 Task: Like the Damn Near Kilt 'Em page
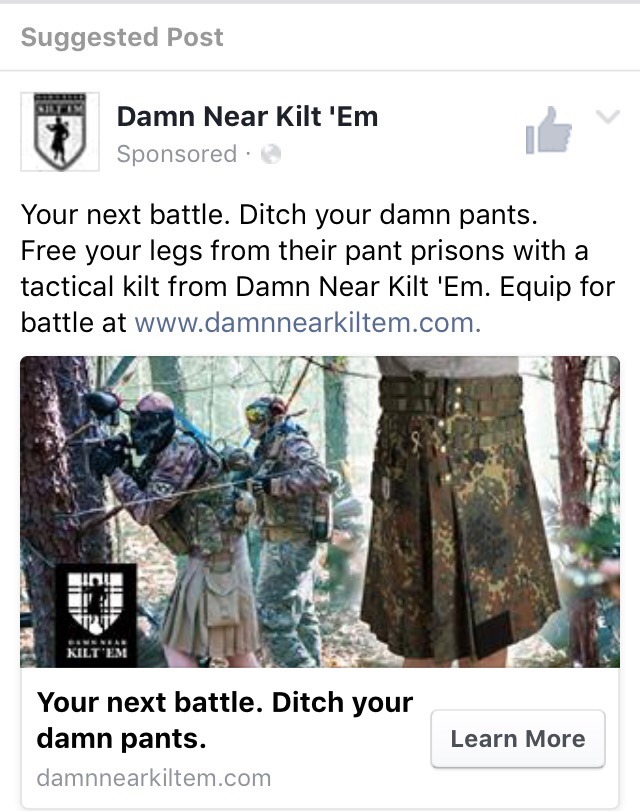pos(548,131)
